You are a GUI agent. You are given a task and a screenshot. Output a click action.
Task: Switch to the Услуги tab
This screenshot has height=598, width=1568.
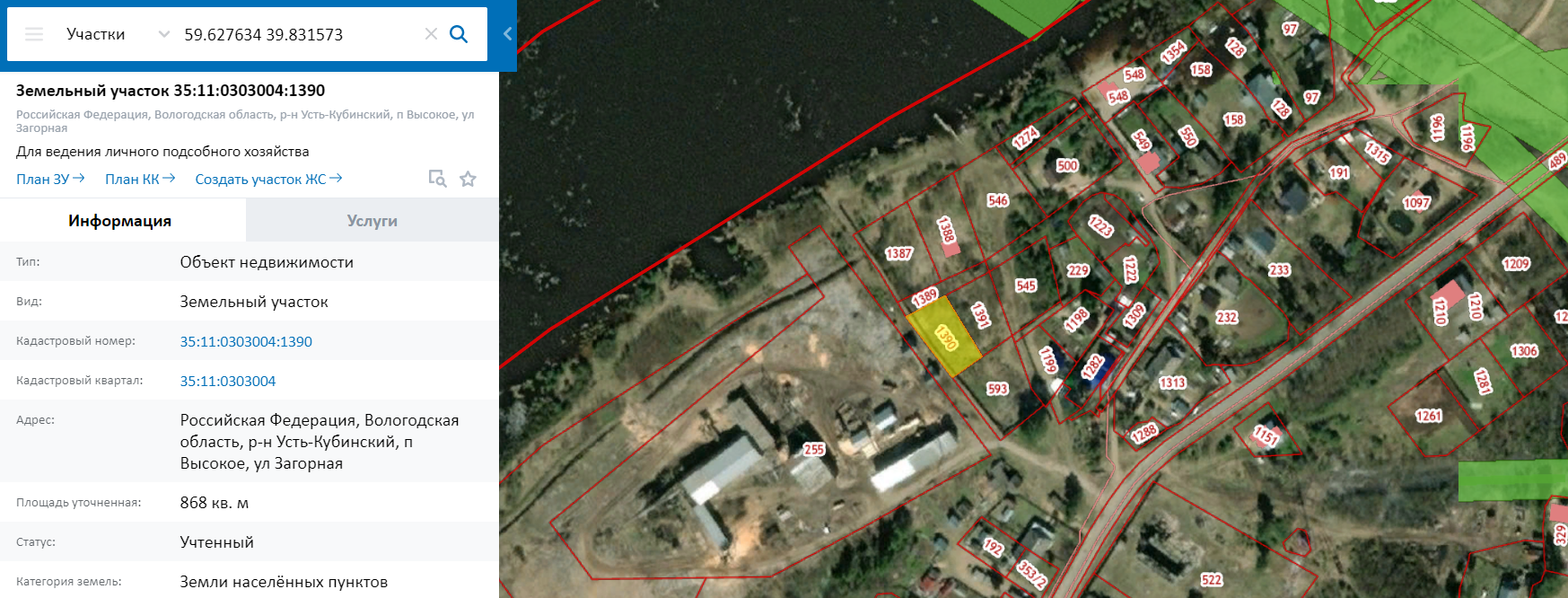coord(372,221)
